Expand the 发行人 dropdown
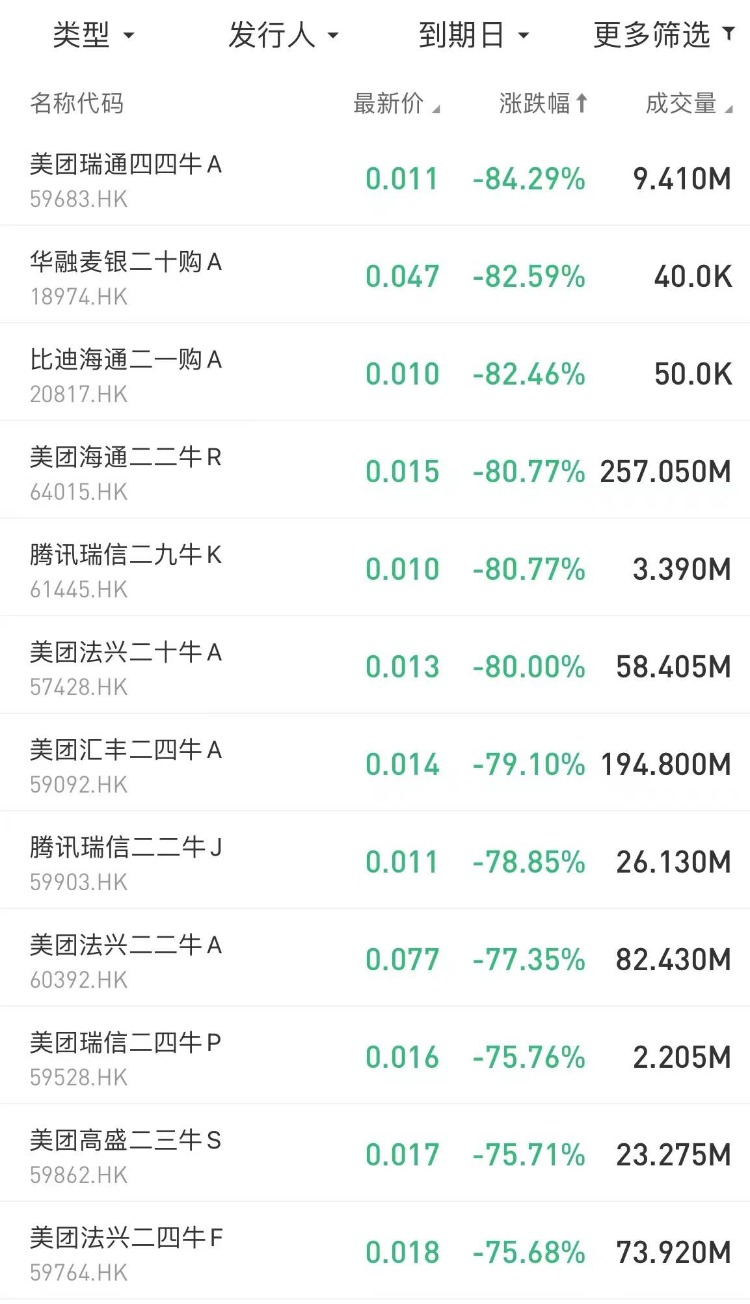 pos(284,36)
